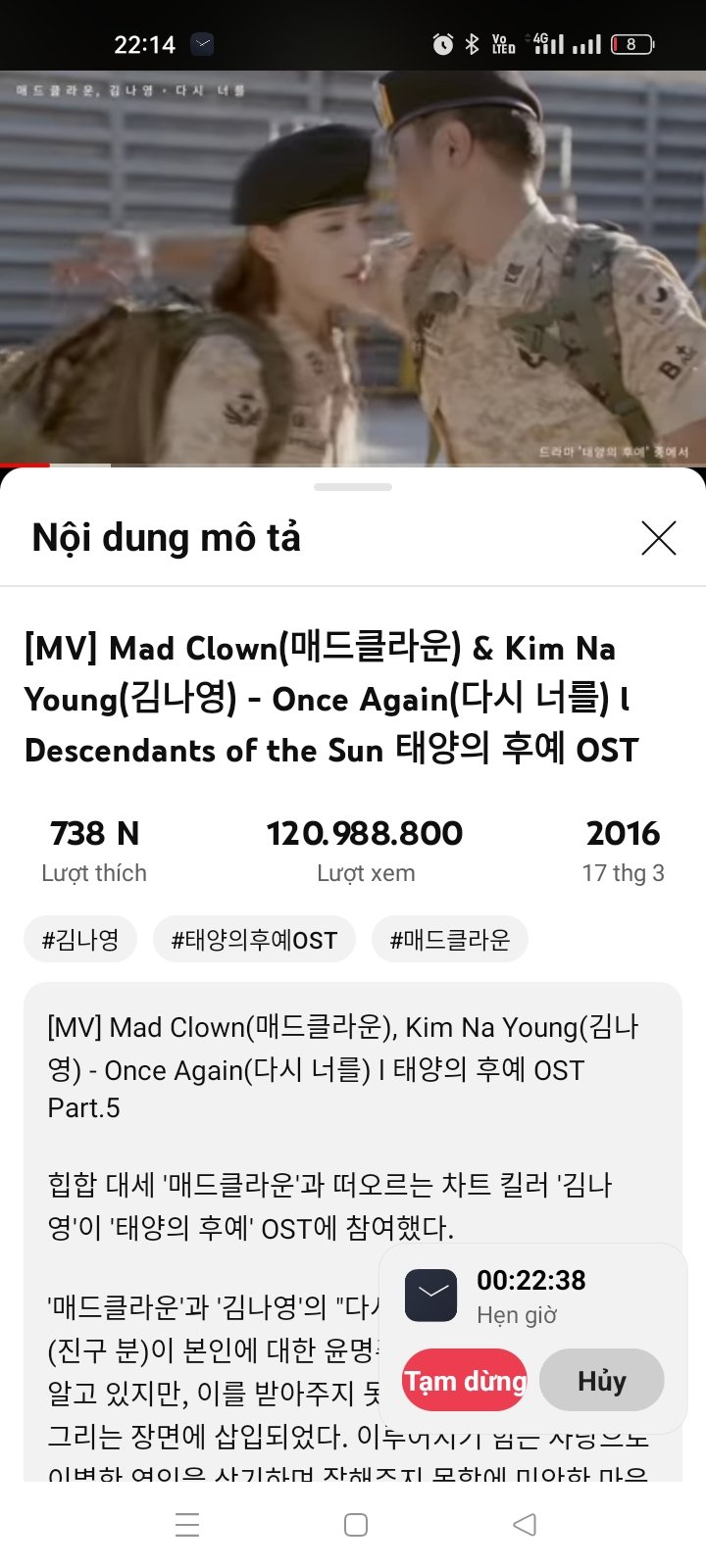The height and width of the screenshot is (1568, 706).
Task: Go back using the system back button
Action: point(525,1524)
